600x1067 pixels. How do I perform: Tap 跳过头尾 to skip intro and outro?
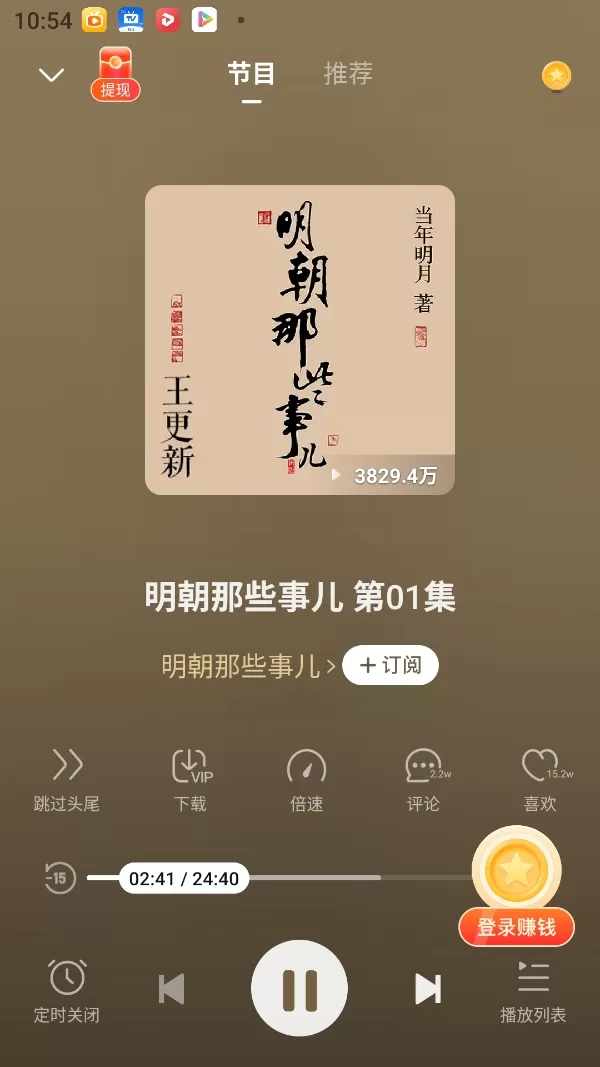(67, 780)
